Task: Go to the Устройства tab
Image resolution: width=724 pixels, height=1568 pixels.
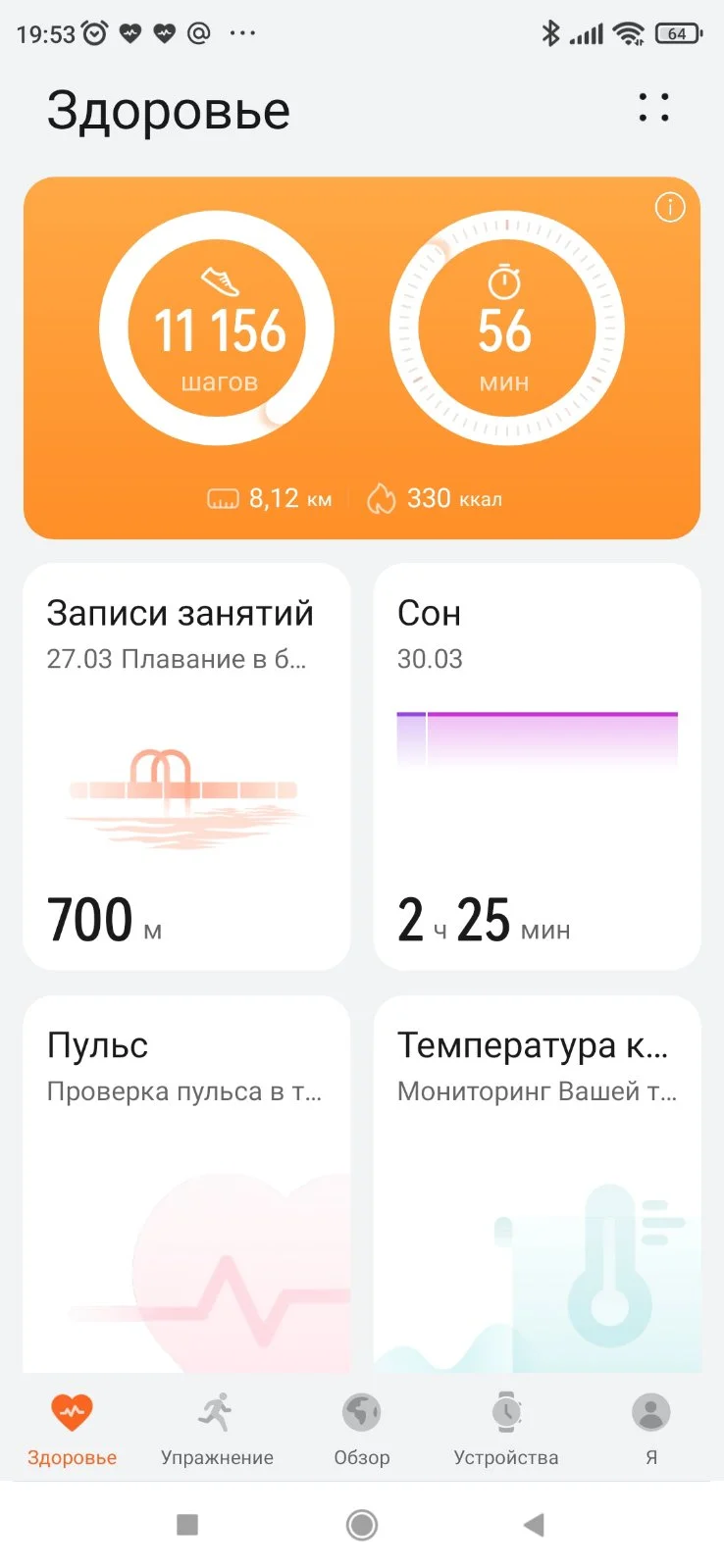Action: pyautogui.click(x=506, y=1430)
